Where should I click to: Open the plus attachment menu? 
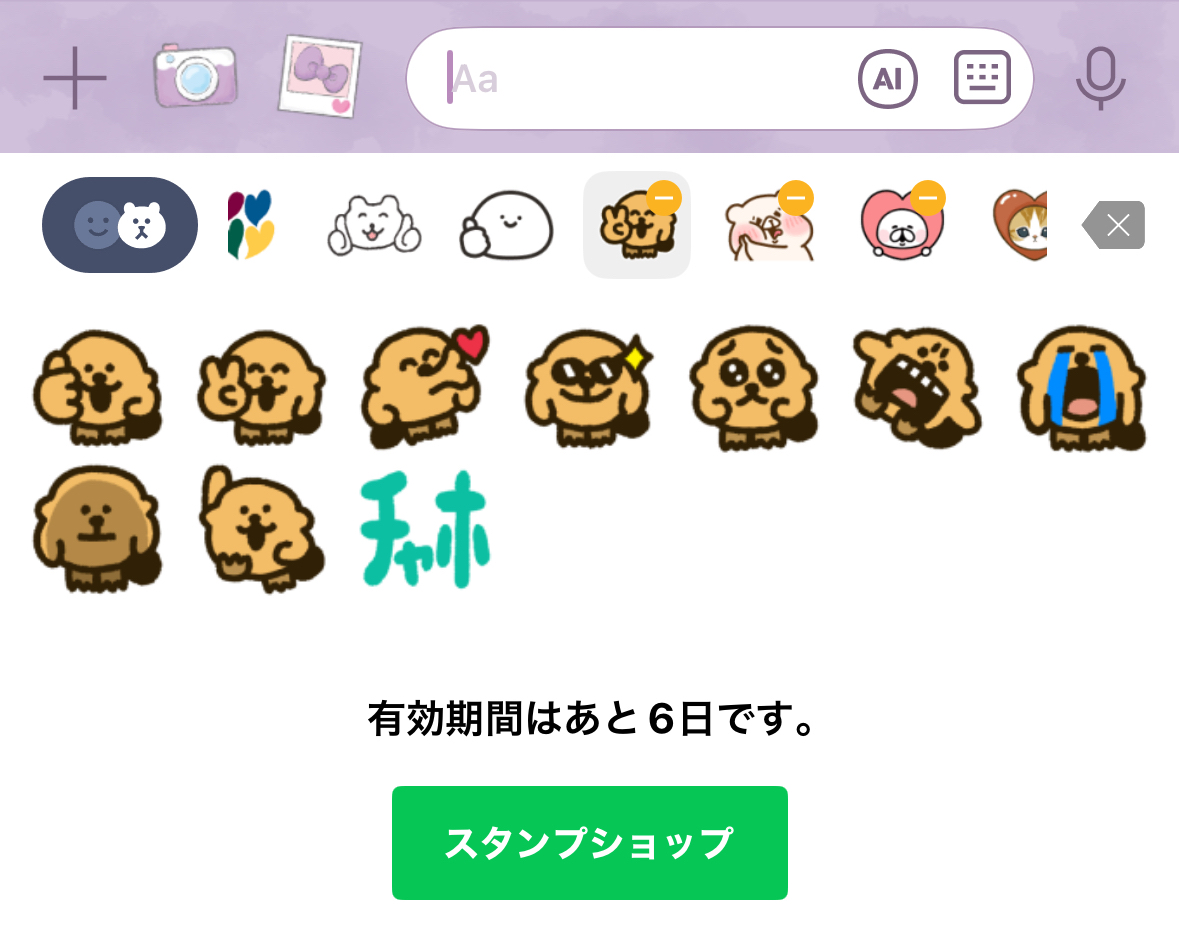(x=75, y=78)
